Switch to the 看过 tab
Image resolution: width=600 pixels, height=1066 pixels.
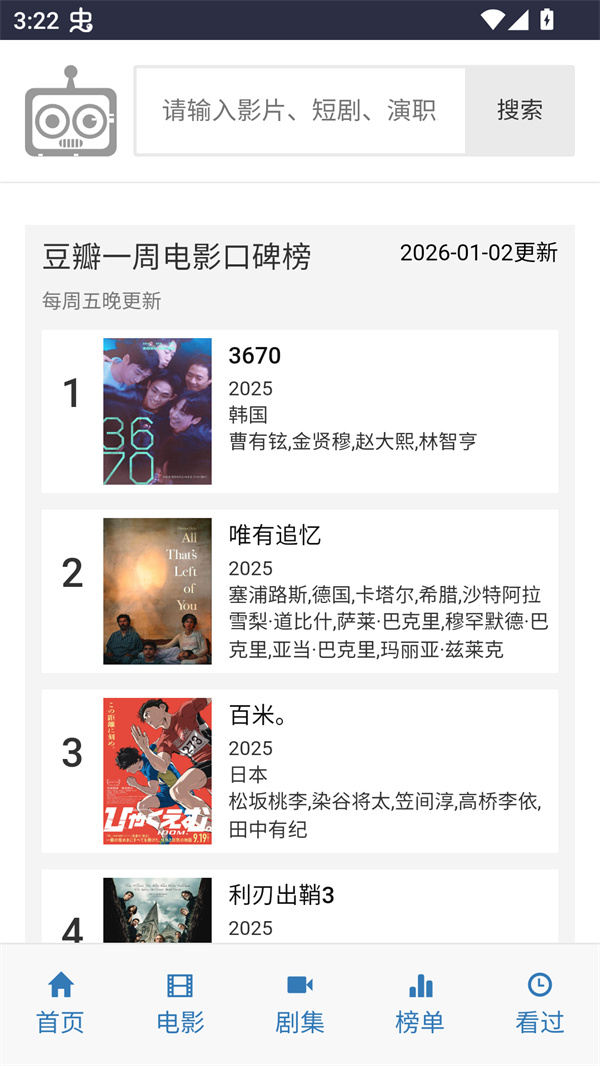pyautogui.click(x=540, y=1004)
